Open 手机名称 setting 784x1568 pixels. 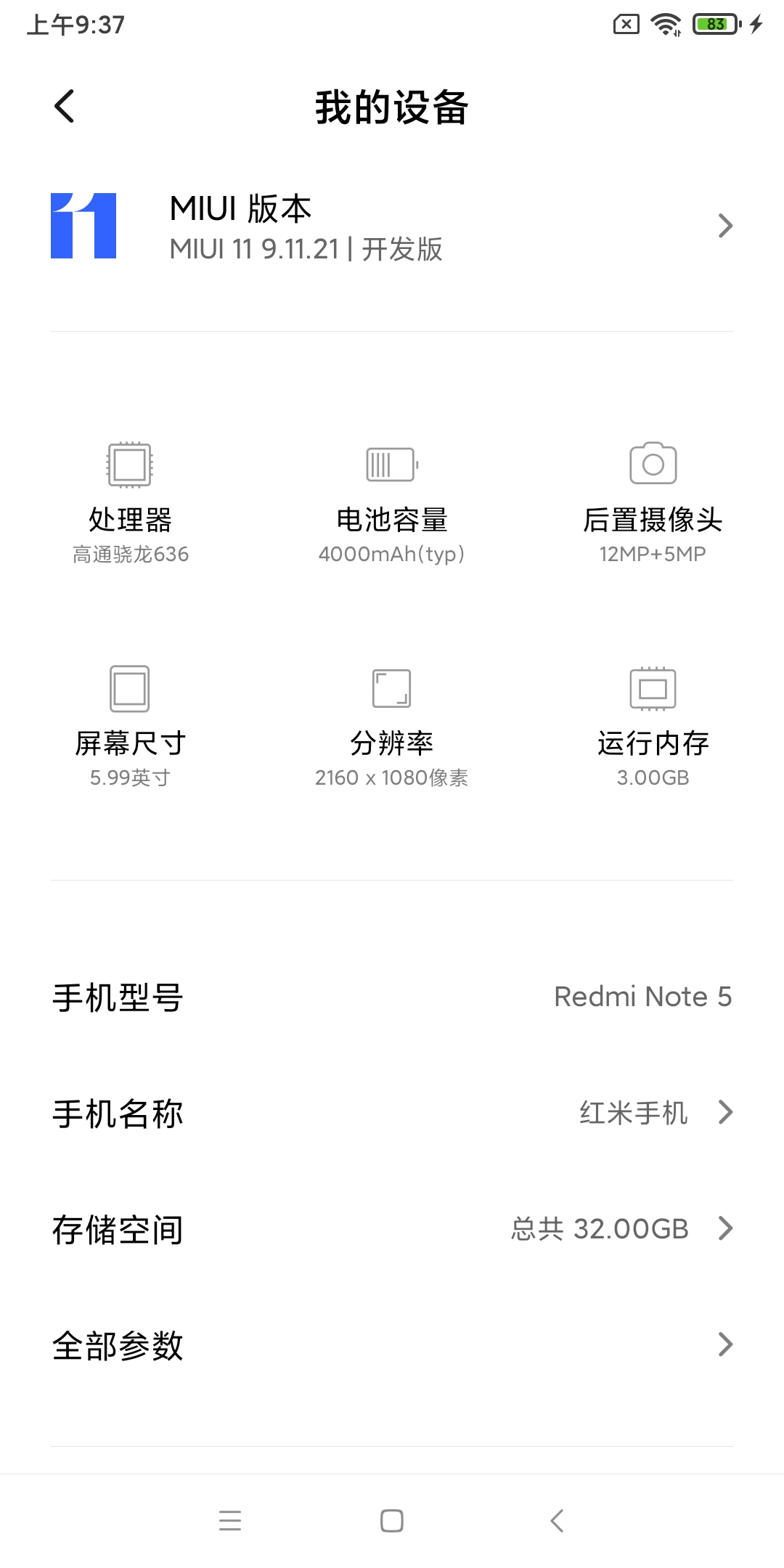(392, 1113)
